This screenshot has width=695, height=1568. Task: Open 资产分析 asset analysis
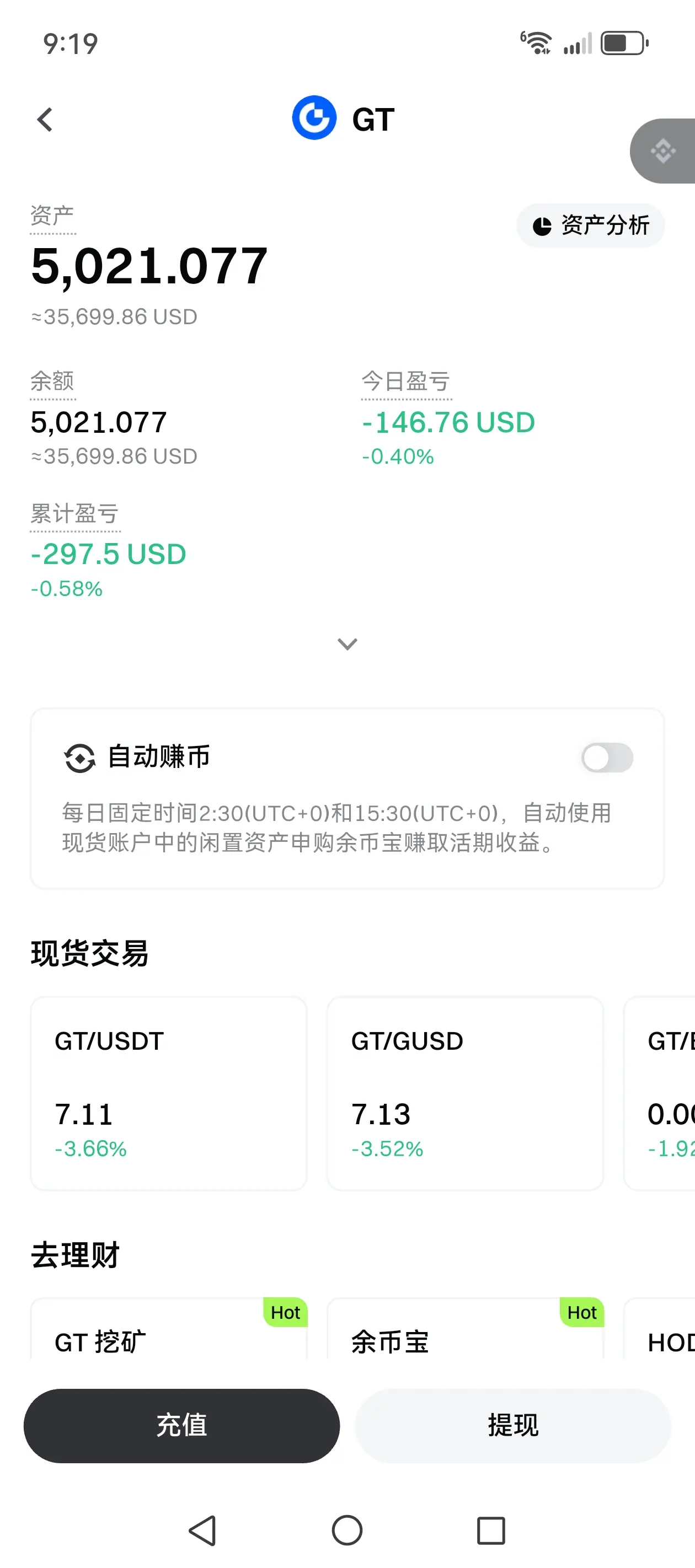(x=590, y=226)
